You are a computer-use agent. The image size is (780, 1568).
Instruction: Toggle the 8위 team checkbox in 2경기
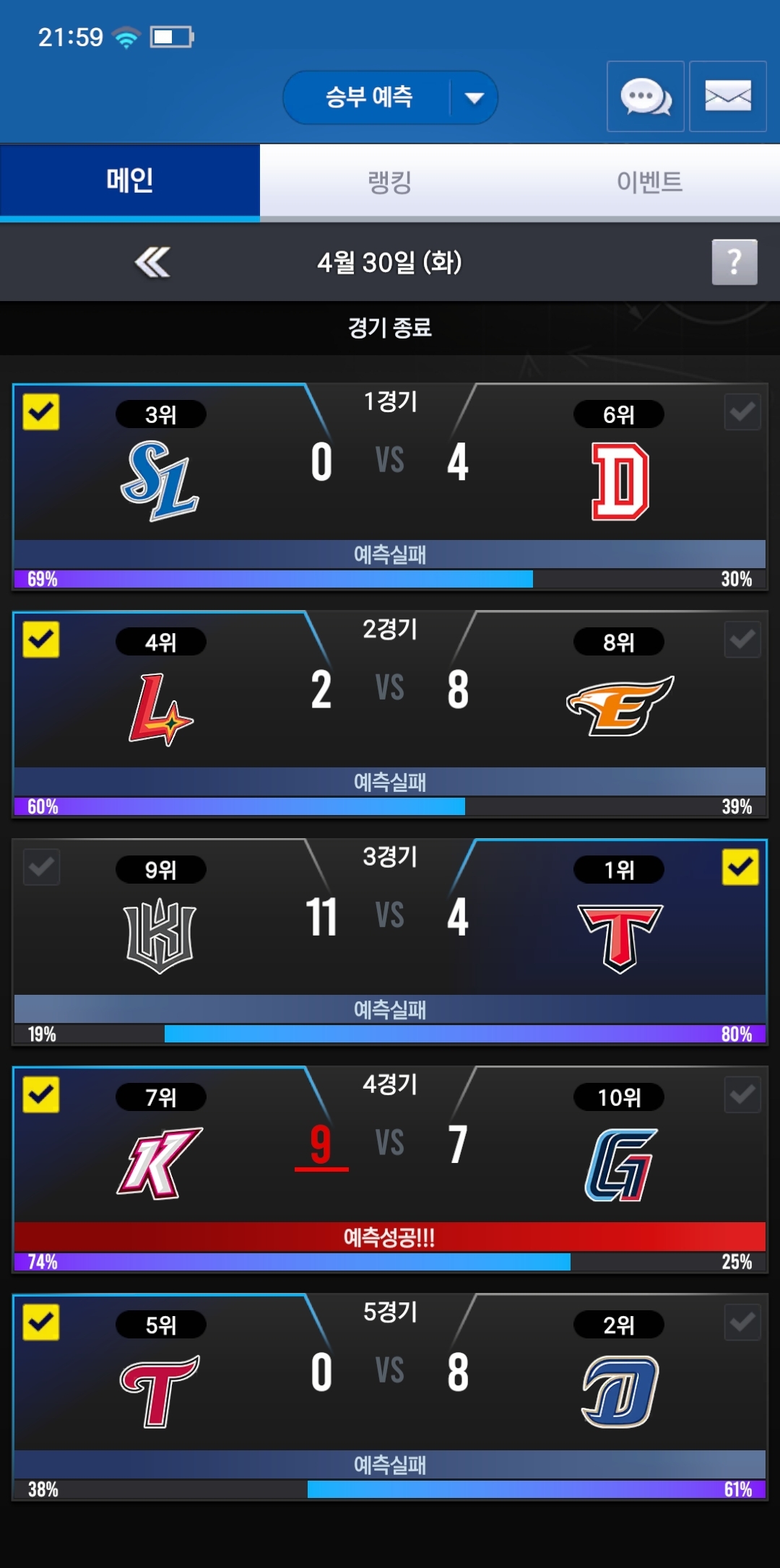click(x=742, y=640)
